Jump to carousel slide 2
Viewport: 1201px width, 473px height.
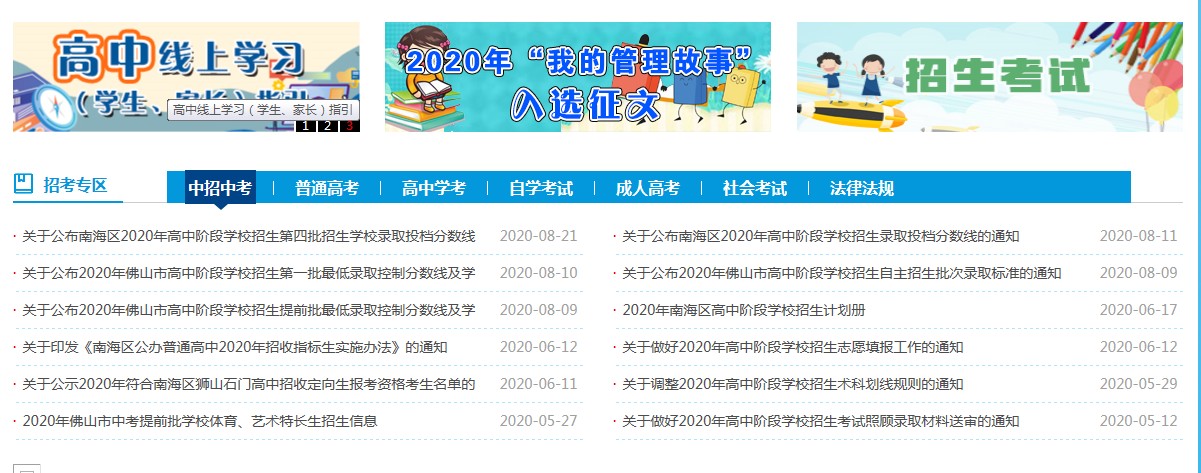(x=326, y=126)
